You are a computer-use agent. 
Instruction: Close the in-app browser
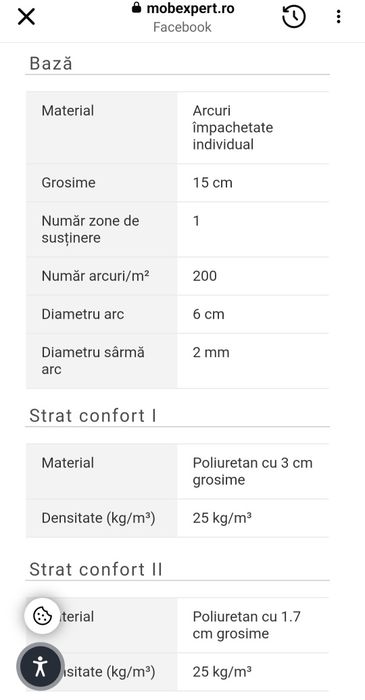click(26, 17)
